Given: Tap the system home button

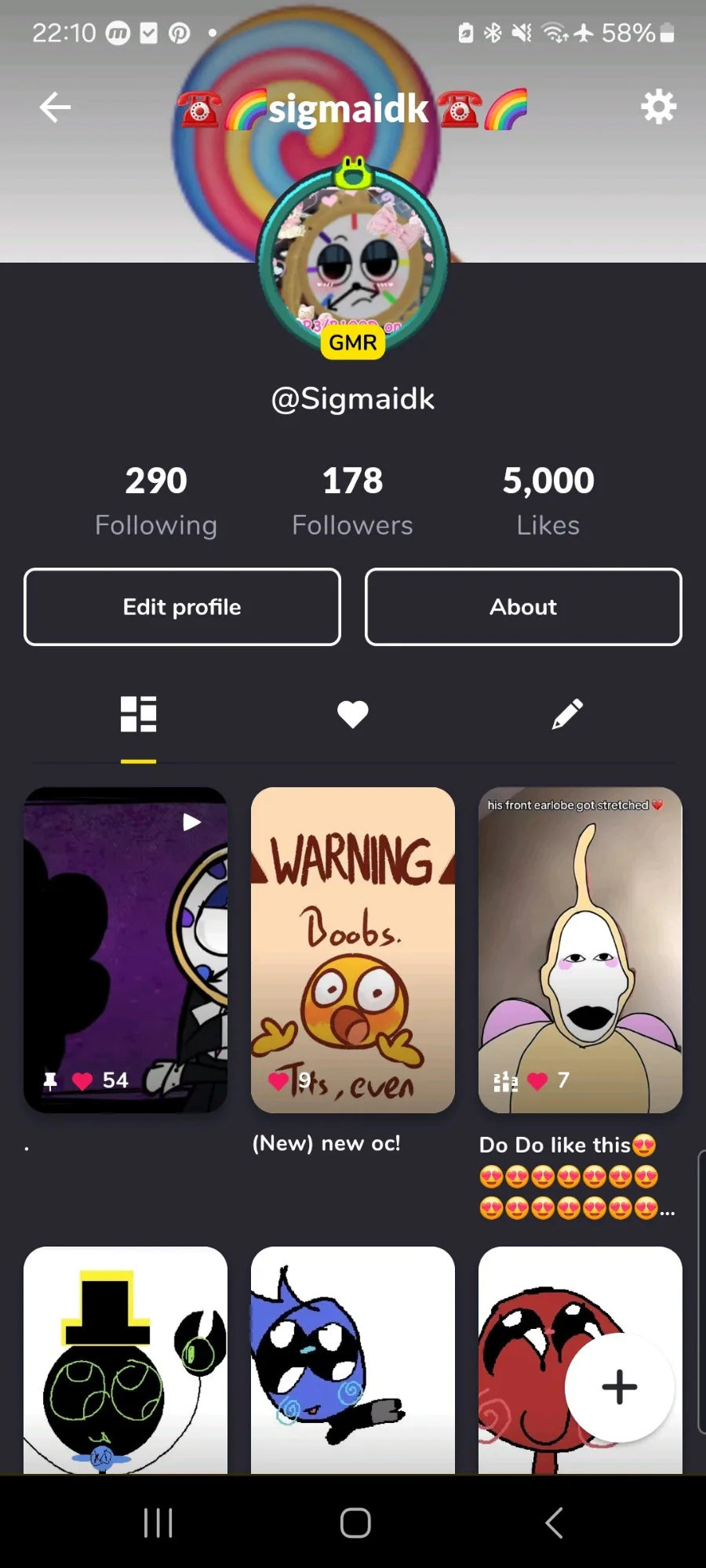Looking at the screenshot, I should click(355, 1523).
